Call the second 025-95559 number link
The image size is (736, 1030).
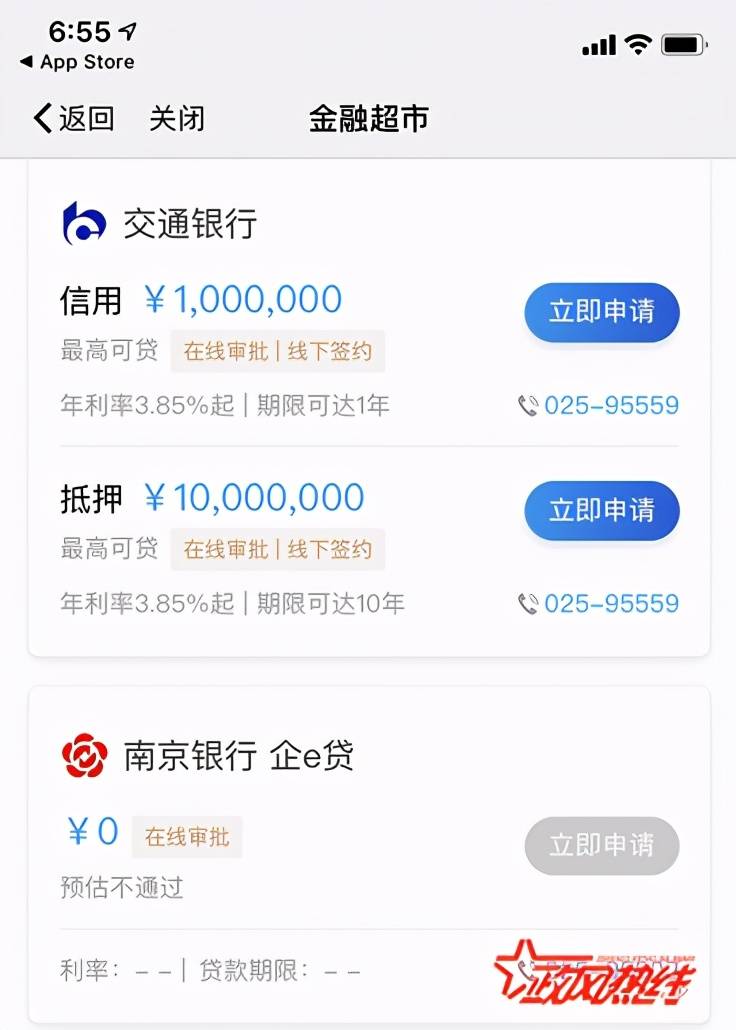[x=613, y=604]
